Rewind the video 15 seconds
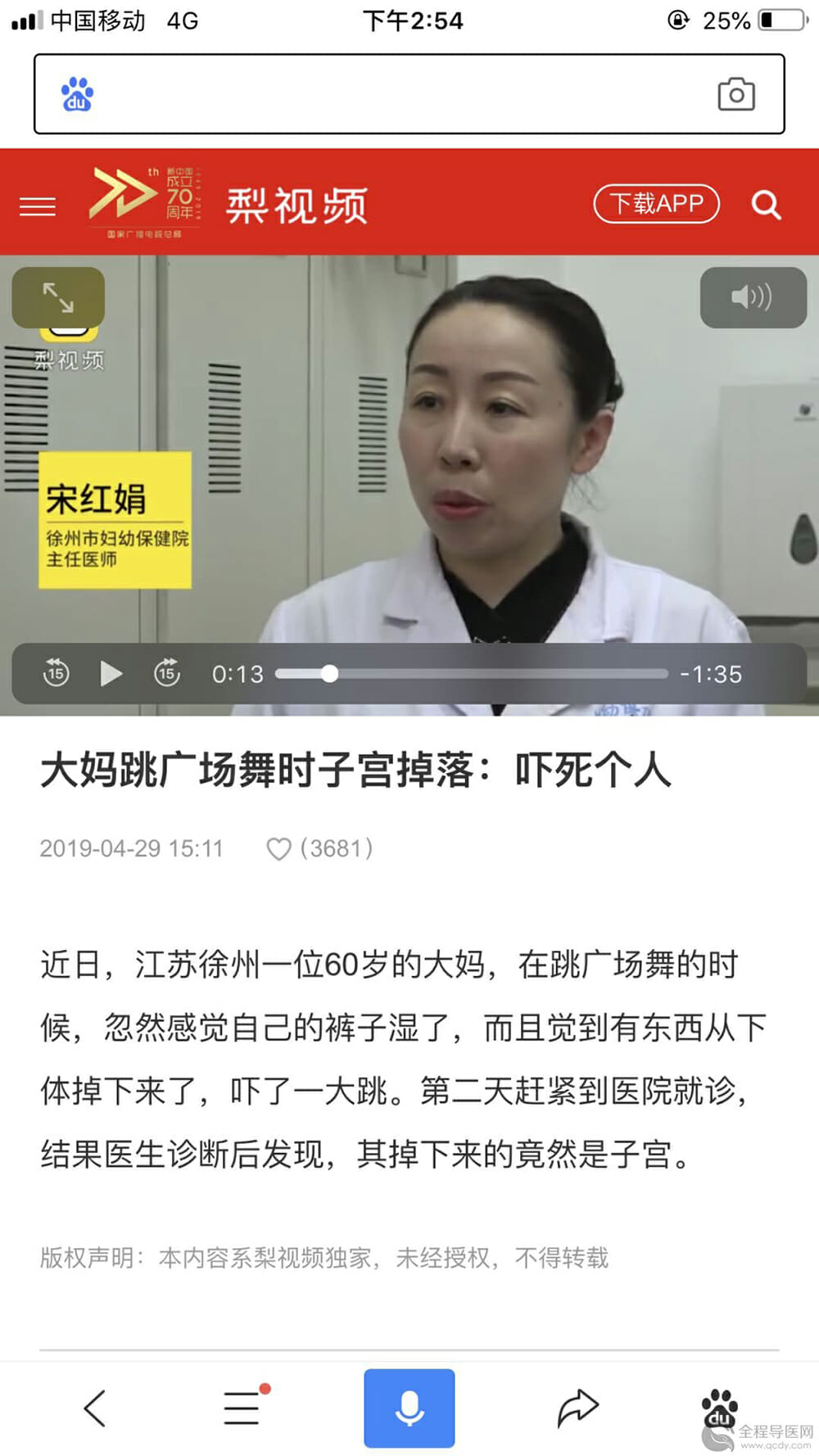Viewport: 819px width, 1456px height. (x=56, y=673)
